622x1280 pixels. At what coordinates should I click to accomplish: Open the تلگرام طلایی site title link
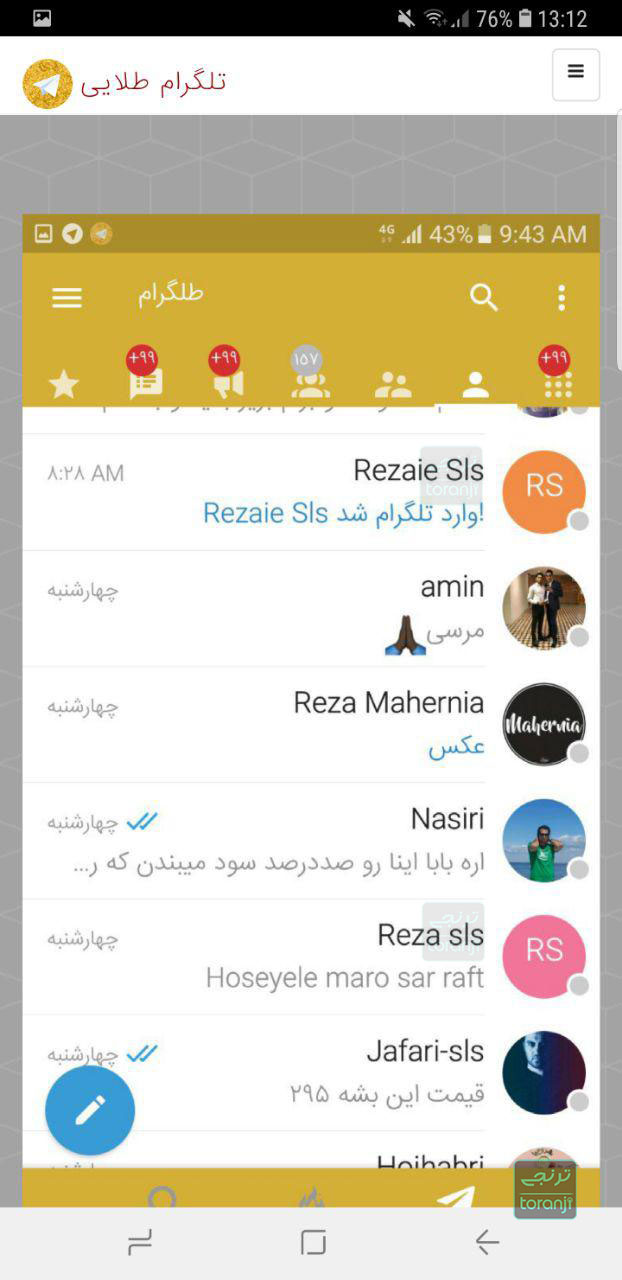[x=153, y=82]
